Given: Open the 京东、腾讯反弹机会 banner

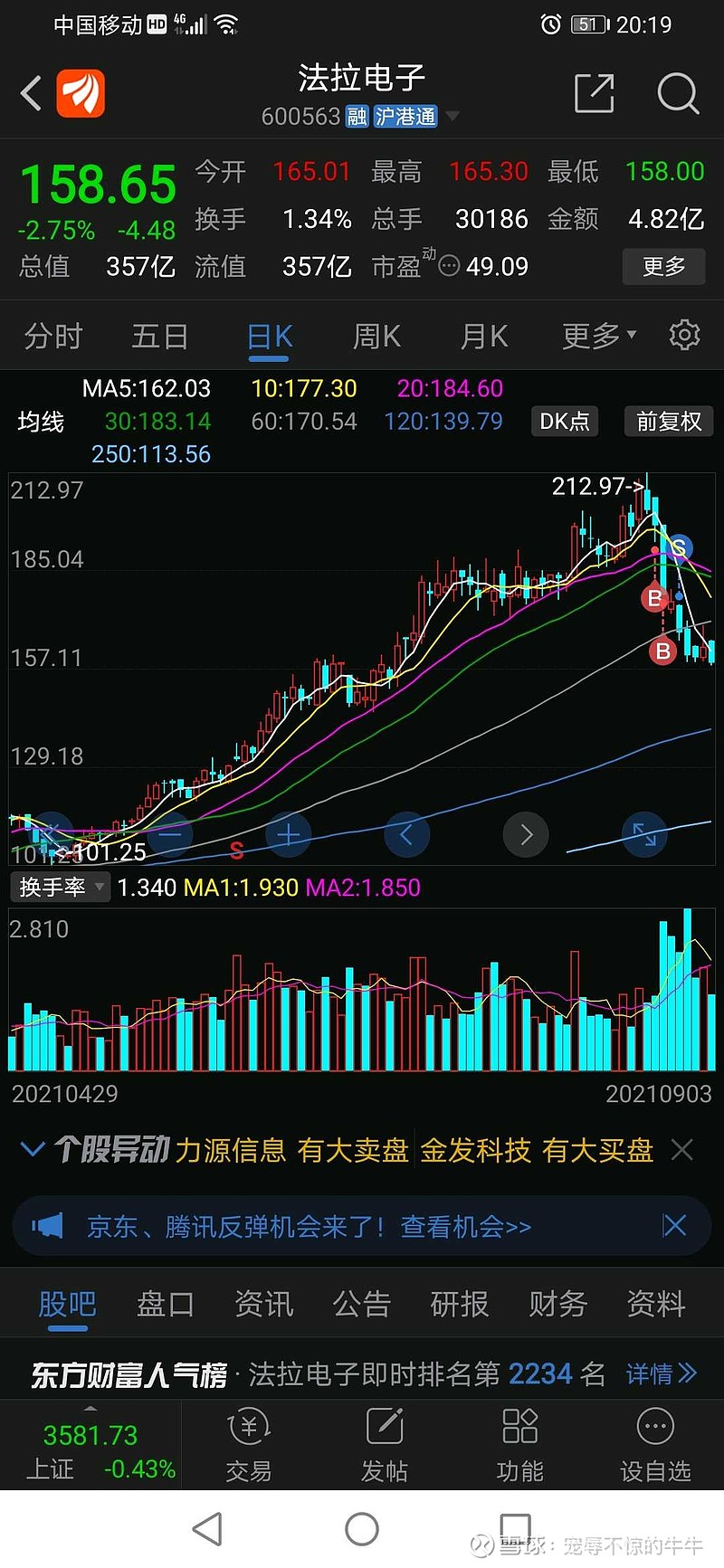Looking at the screenshot, I should tap(308, 1227).
